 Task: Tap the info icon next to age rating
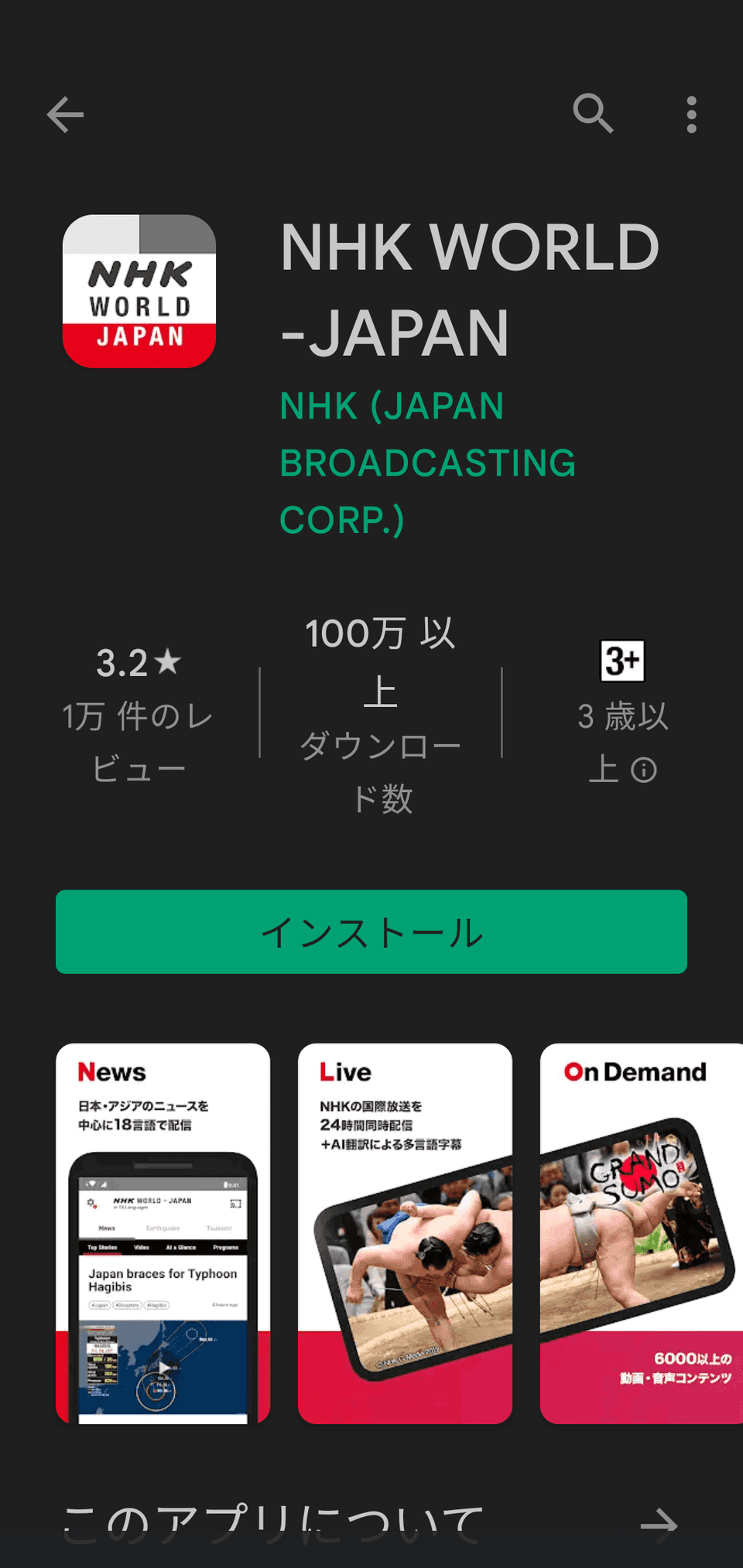tap(644, 769)
